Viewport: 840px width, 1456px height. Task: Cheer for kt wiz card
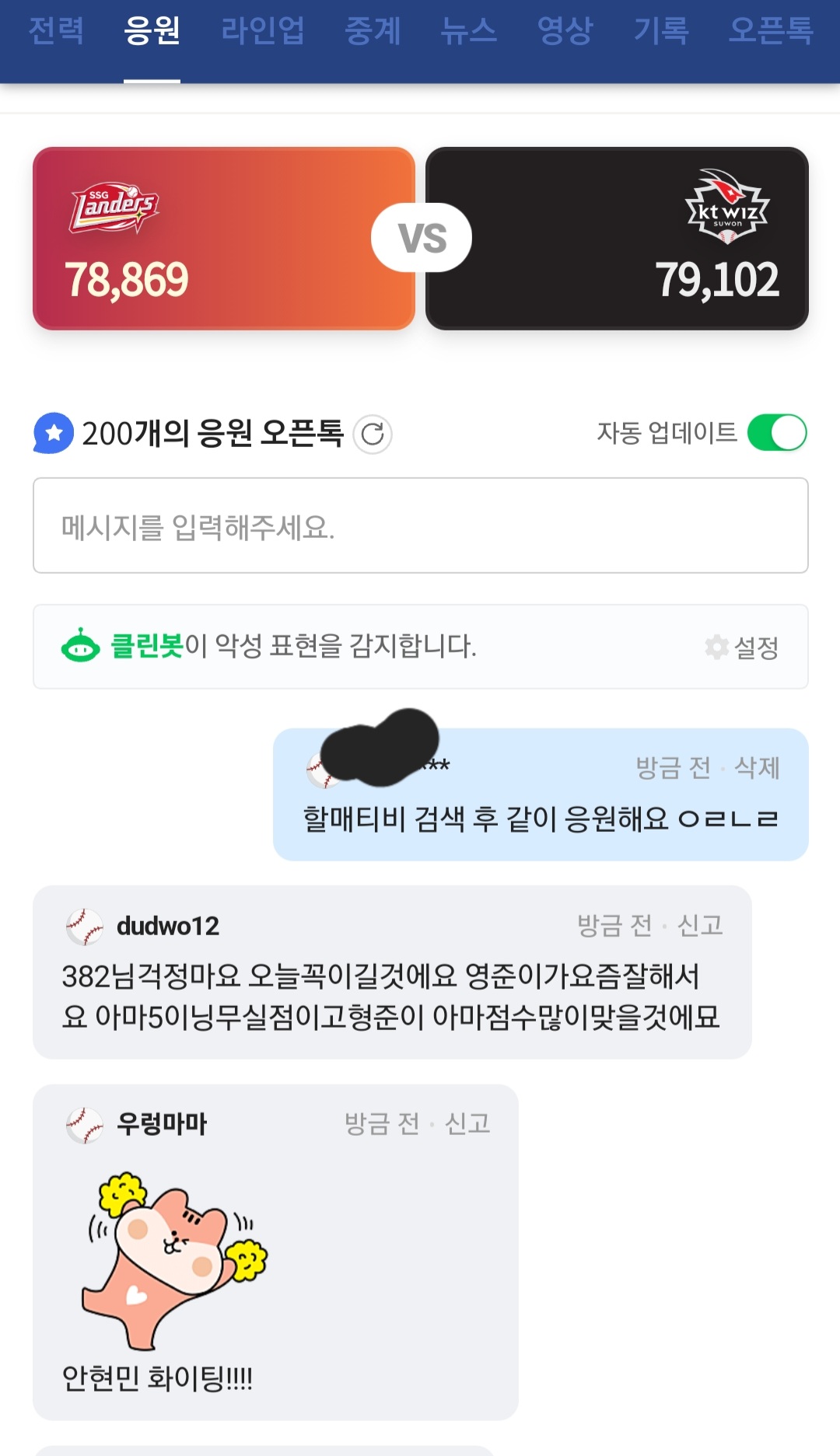point(617,239)
